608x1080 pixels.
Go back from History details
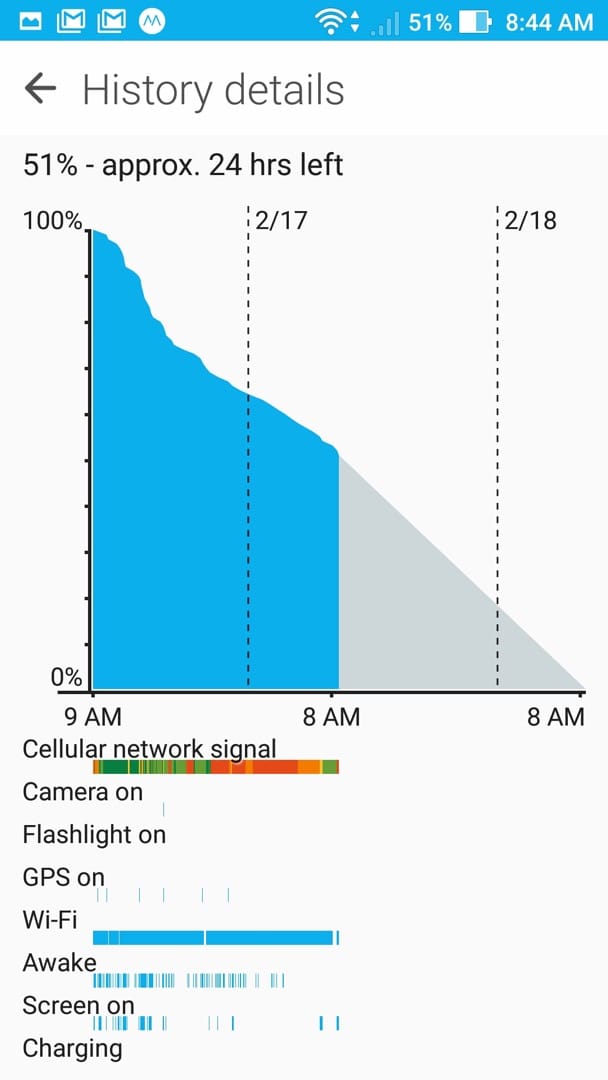(40, 89)
